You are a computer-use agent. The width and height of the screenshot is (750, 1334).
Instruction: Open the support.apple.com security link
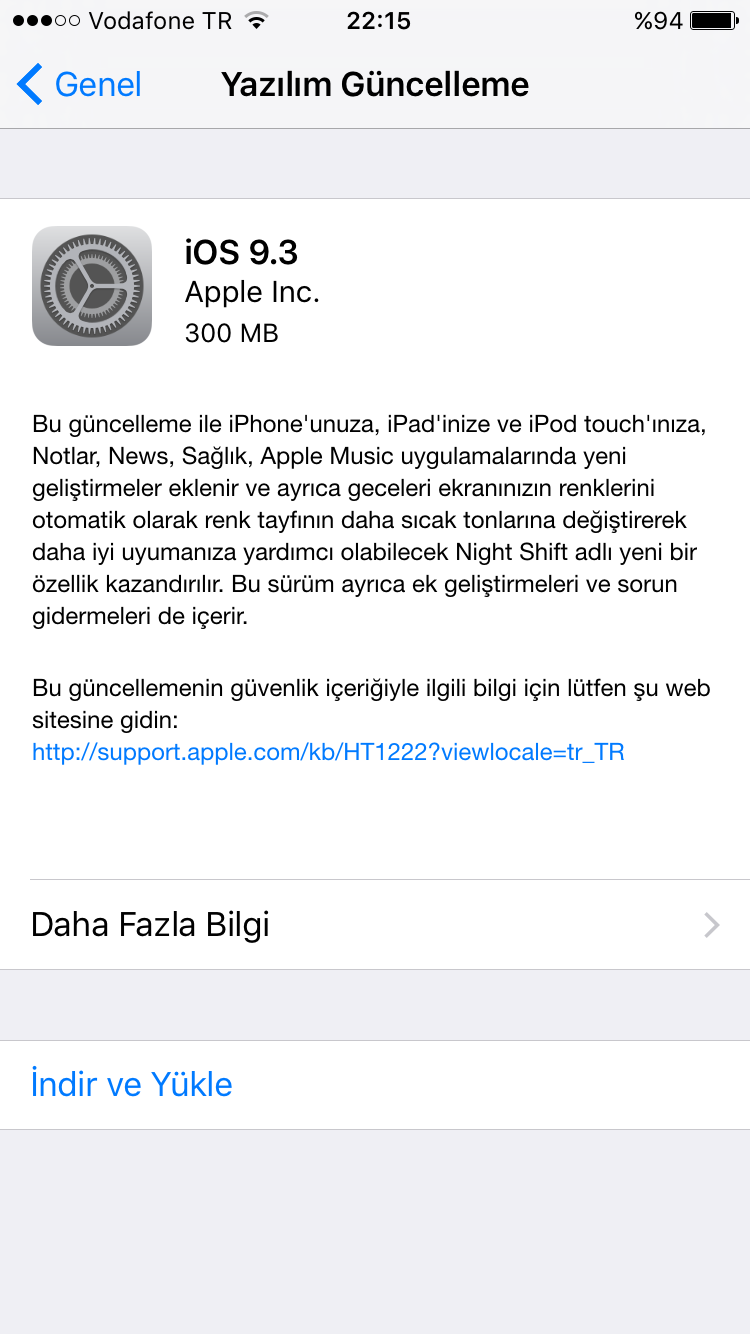(328, 752)
